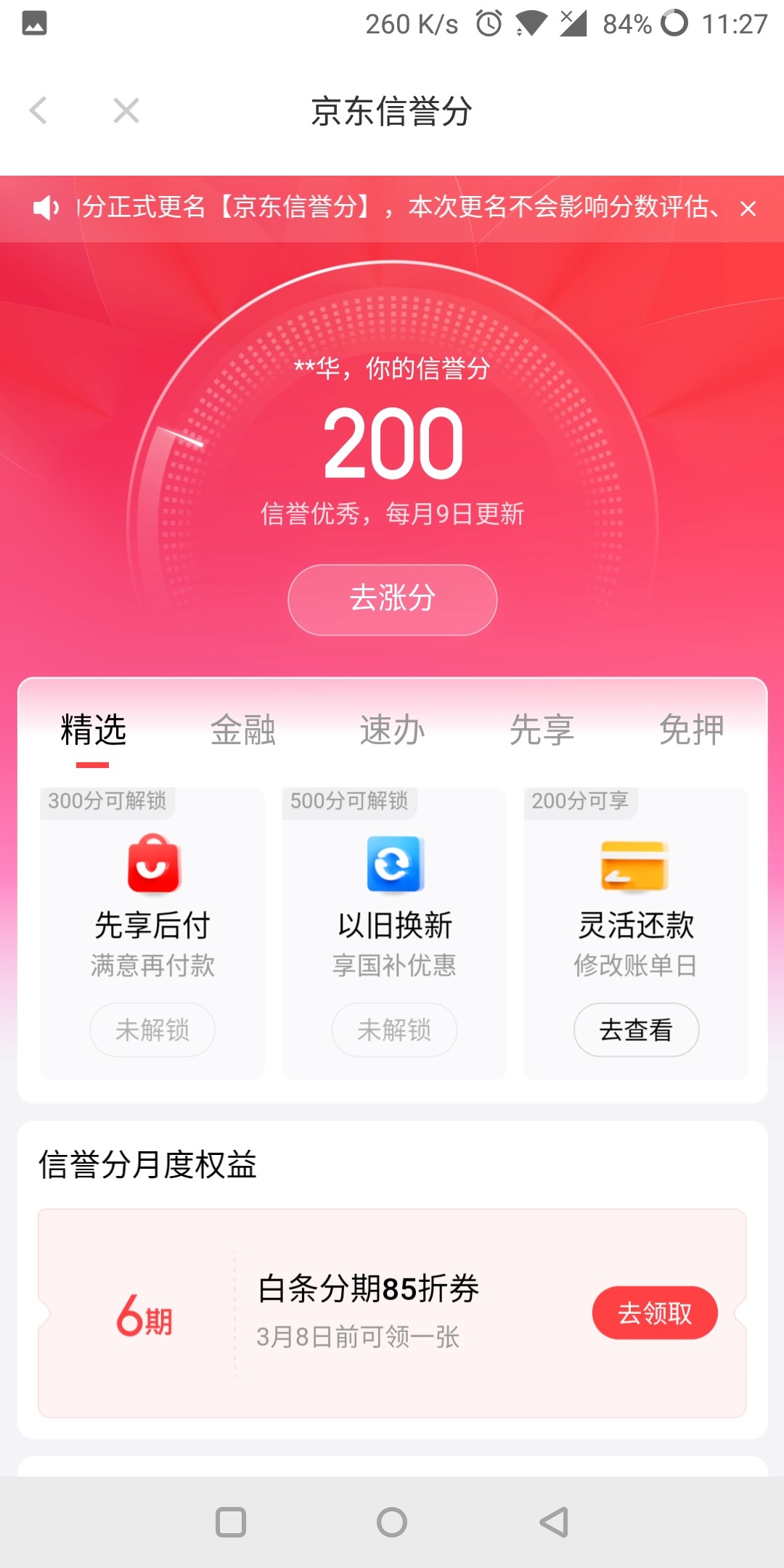The width and height of the screenshot is (784, 1568).
Task: Claim the 白条分期85折券 with 去领取
Action: (x=655, y=1312)
